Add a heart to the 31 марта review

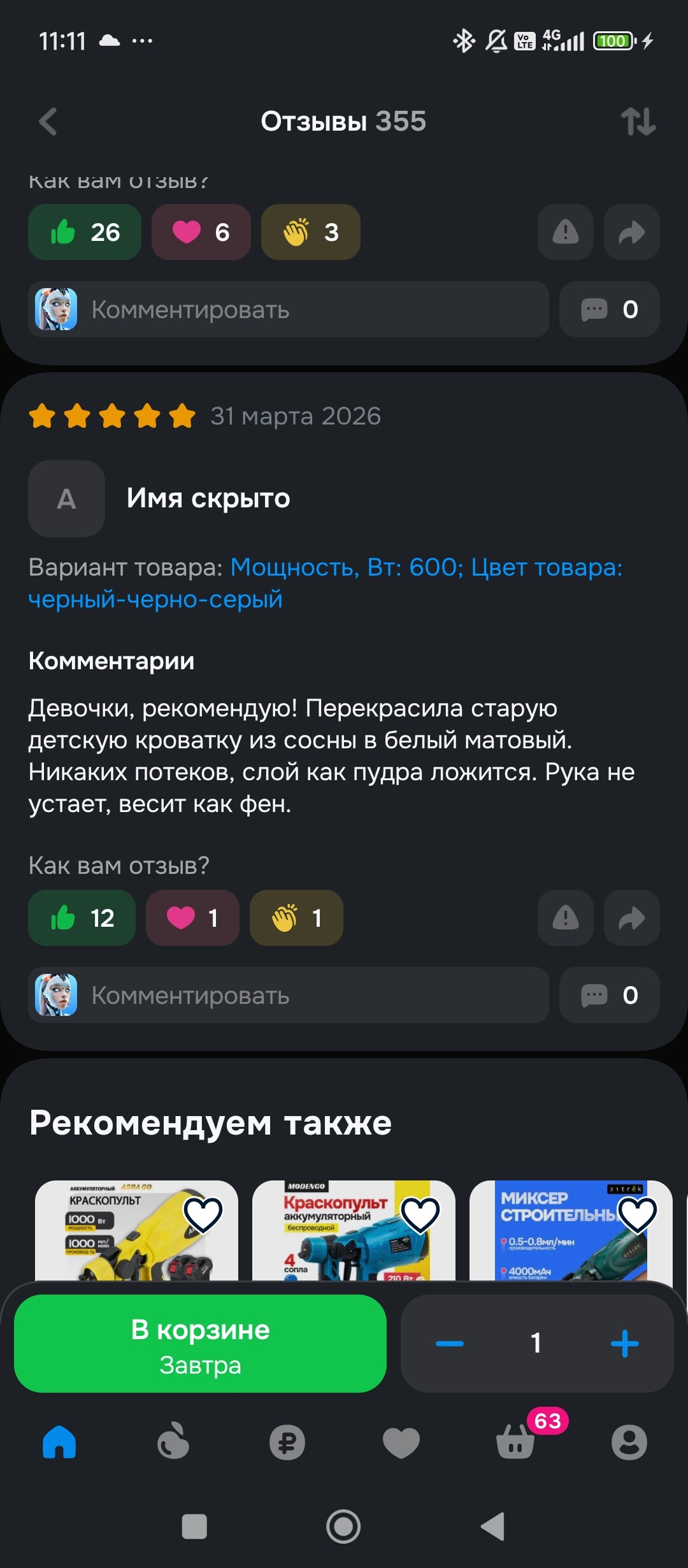point(192,918)
